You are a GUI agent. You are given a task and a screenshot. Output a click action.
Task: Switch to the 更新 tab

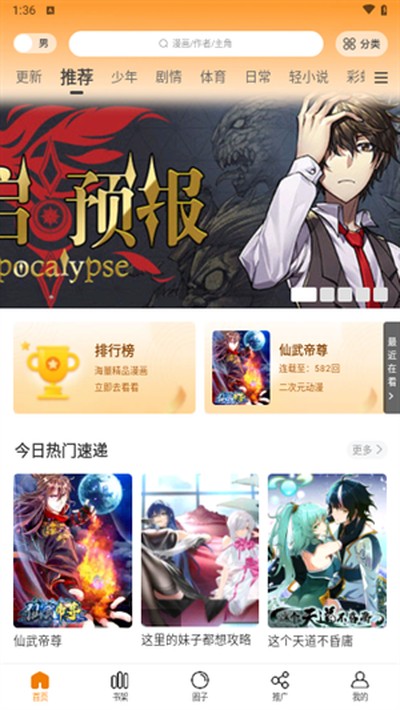[x=29, y=77]
